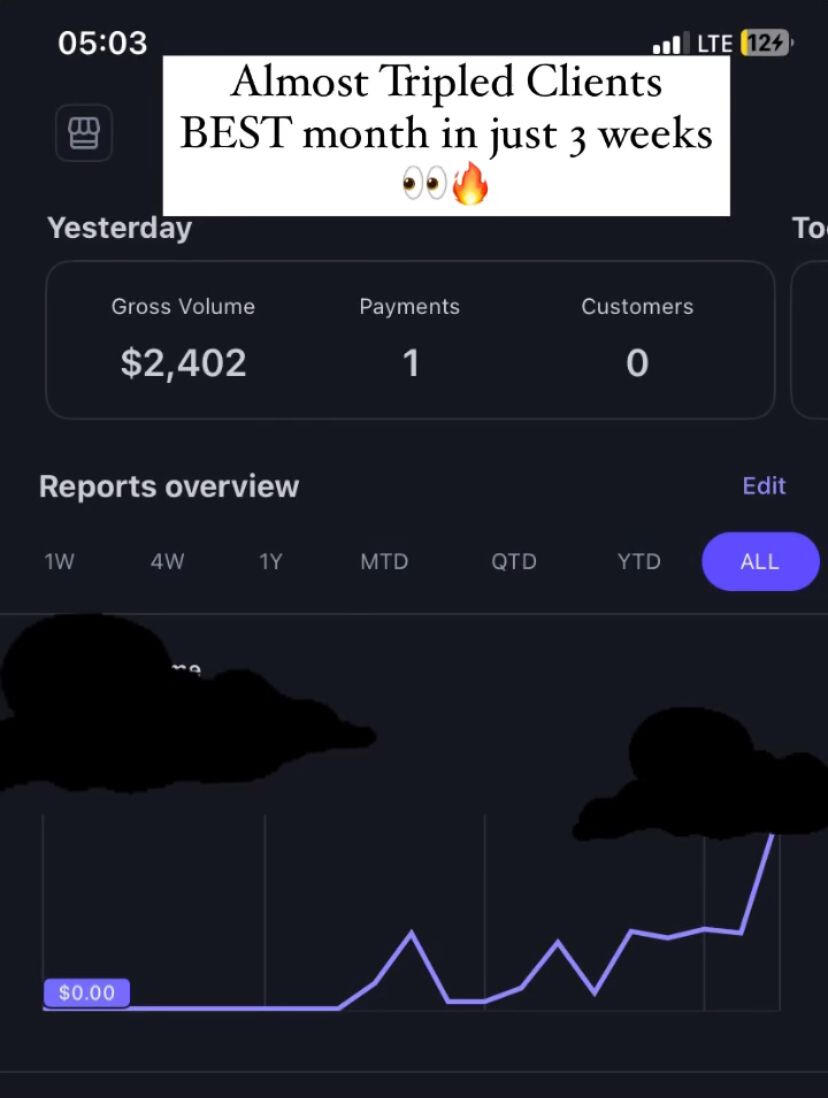Edit the reports overview
The height and width of the screenshot is (1098, 828).
coord(763,486)
